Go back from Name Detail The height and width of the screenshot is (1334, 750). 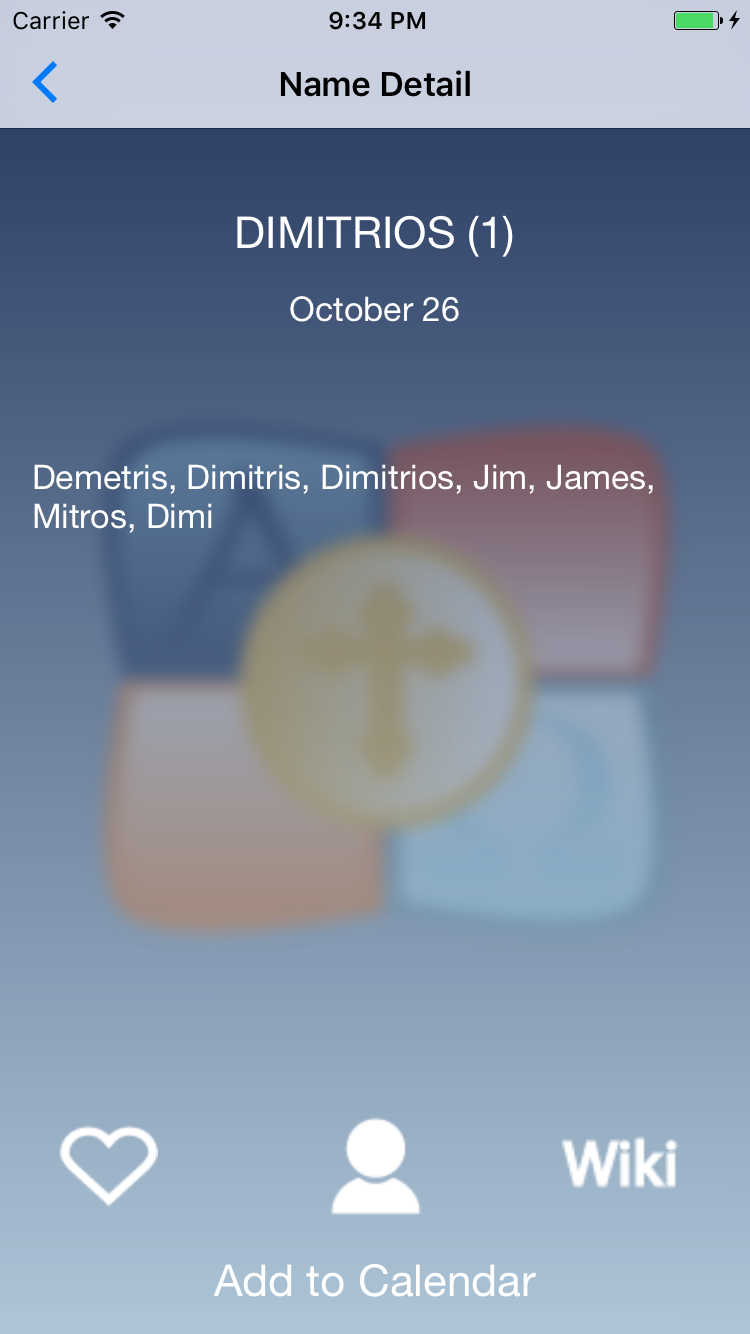[45, 83]
